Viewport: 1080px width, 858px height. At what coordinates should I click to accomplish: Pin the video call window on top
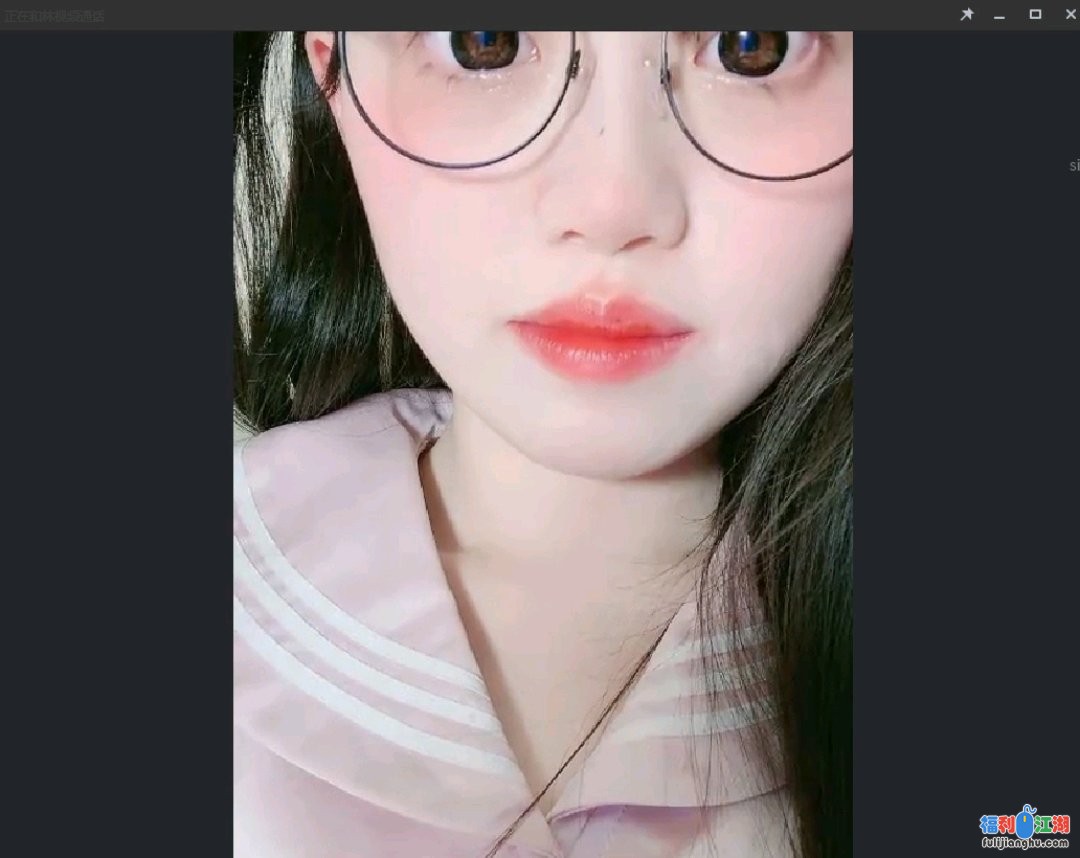(x=967, y=15)
